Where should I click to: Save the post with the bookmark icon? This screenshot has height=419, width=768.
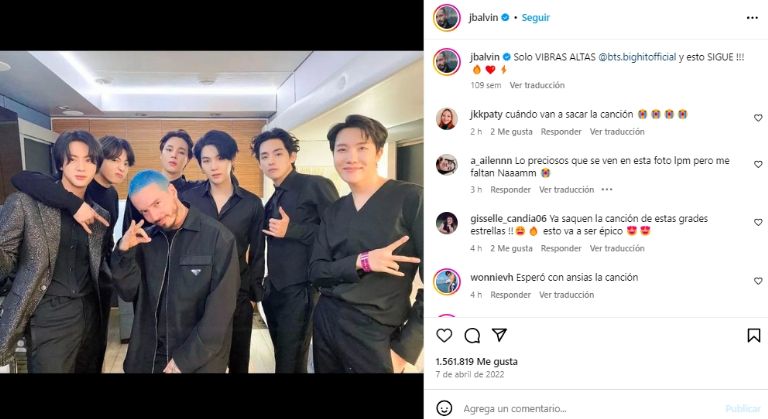click(754, 335)
